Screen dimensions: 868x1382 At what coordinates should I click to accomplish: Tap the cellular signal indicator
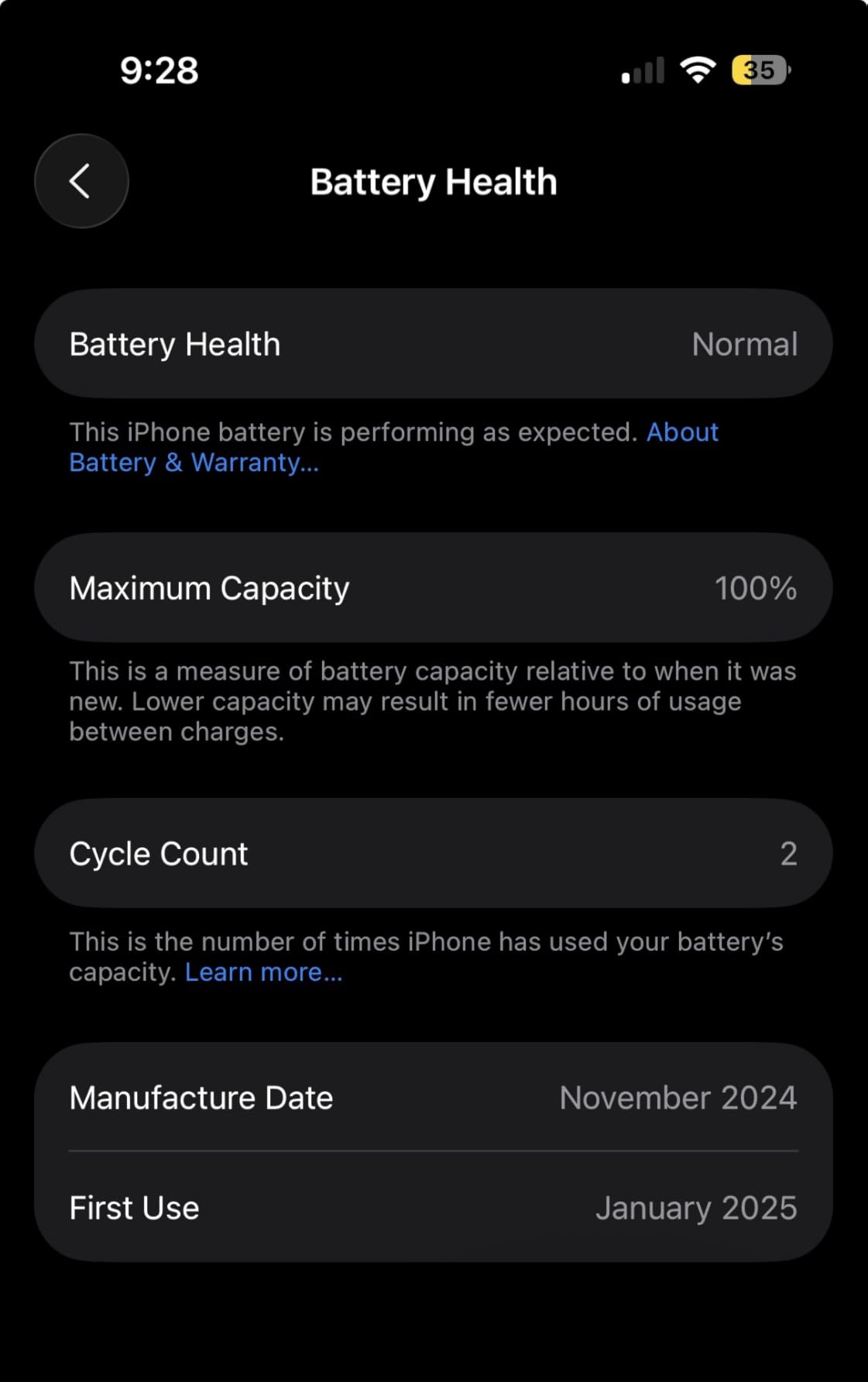(641, 70)
